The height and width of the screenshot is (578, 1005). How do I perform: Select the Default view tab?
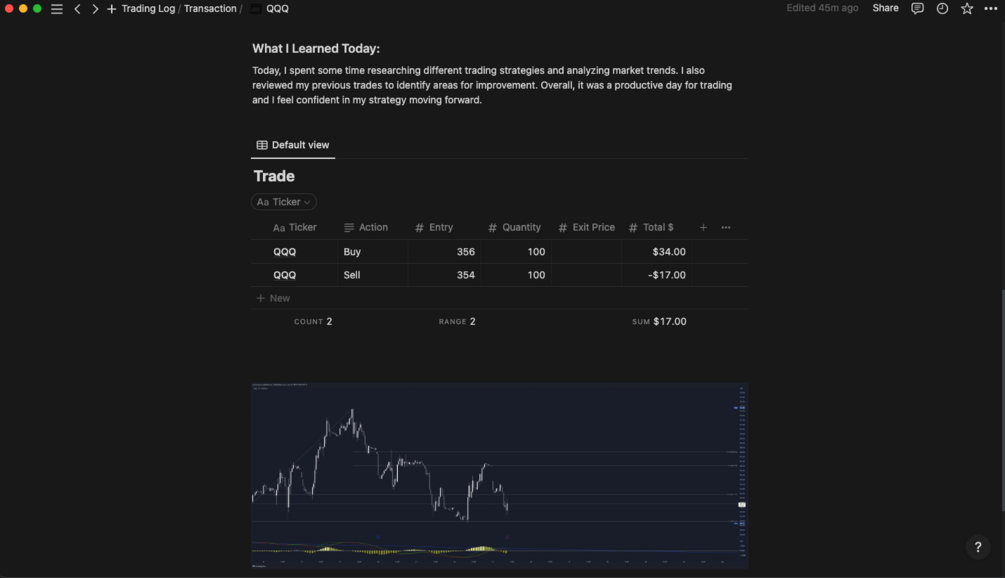tap(292, 145)
